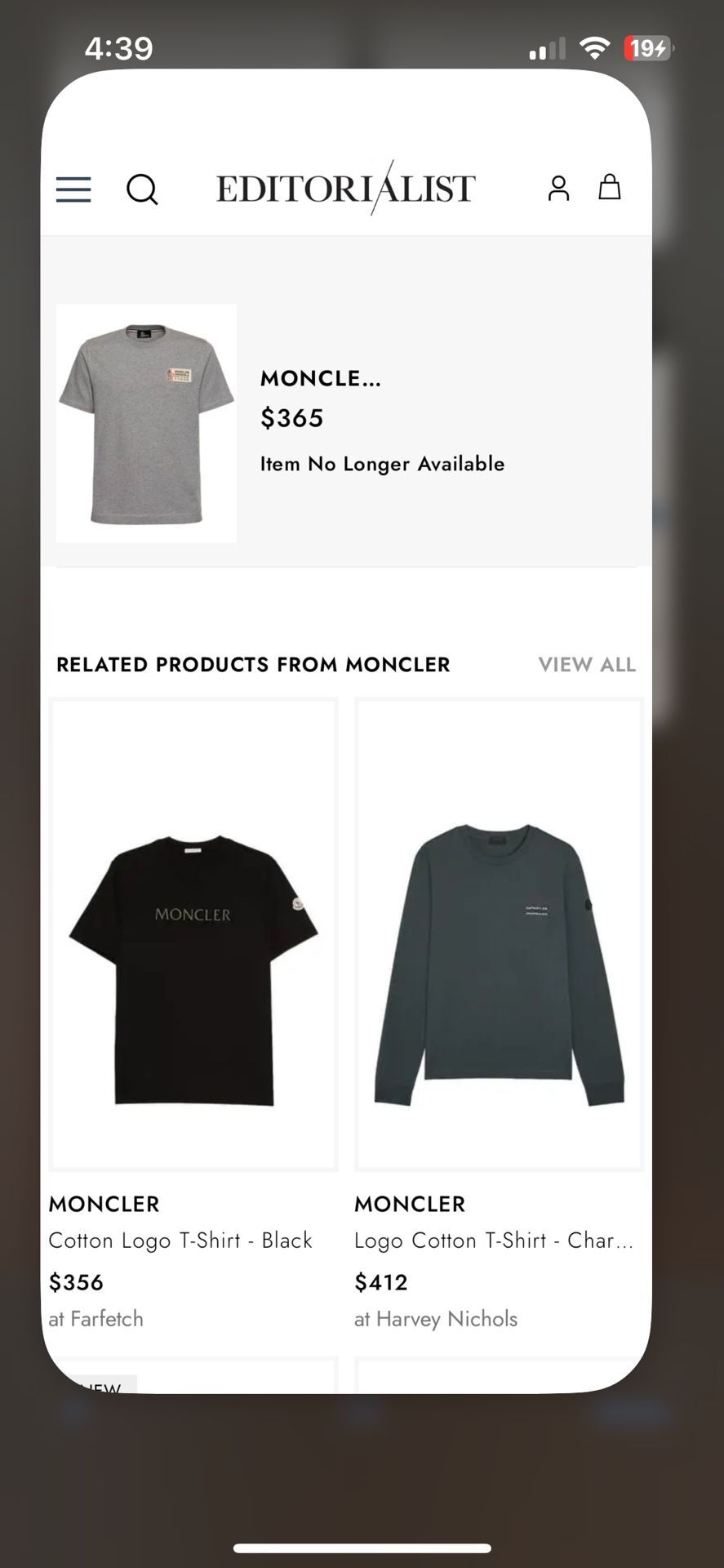Open the $412 Harvey Nichols T-shirt
724x1568 pixels.
499,934
